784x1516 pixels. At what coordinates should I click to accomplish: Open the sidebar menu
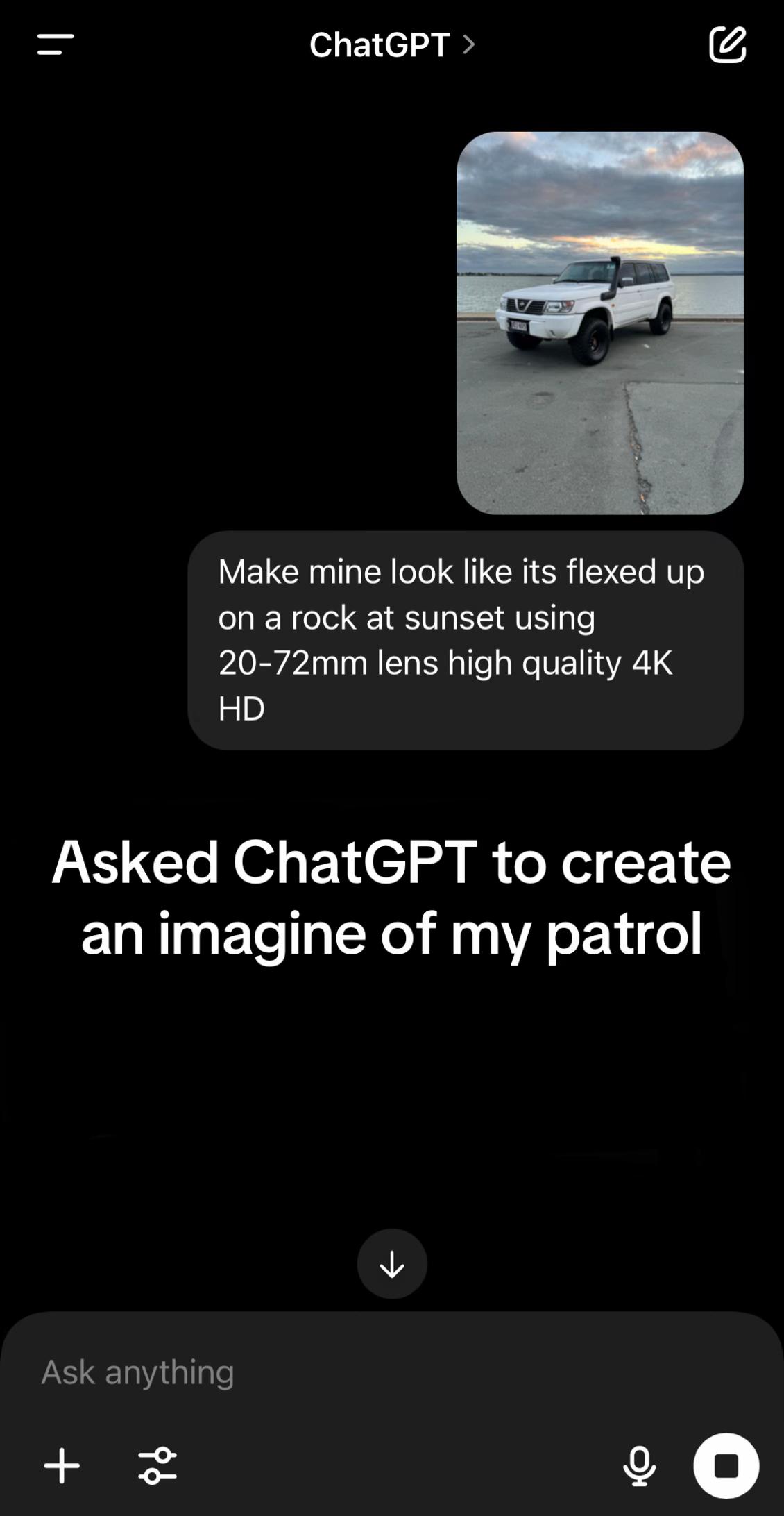[56, 44]
